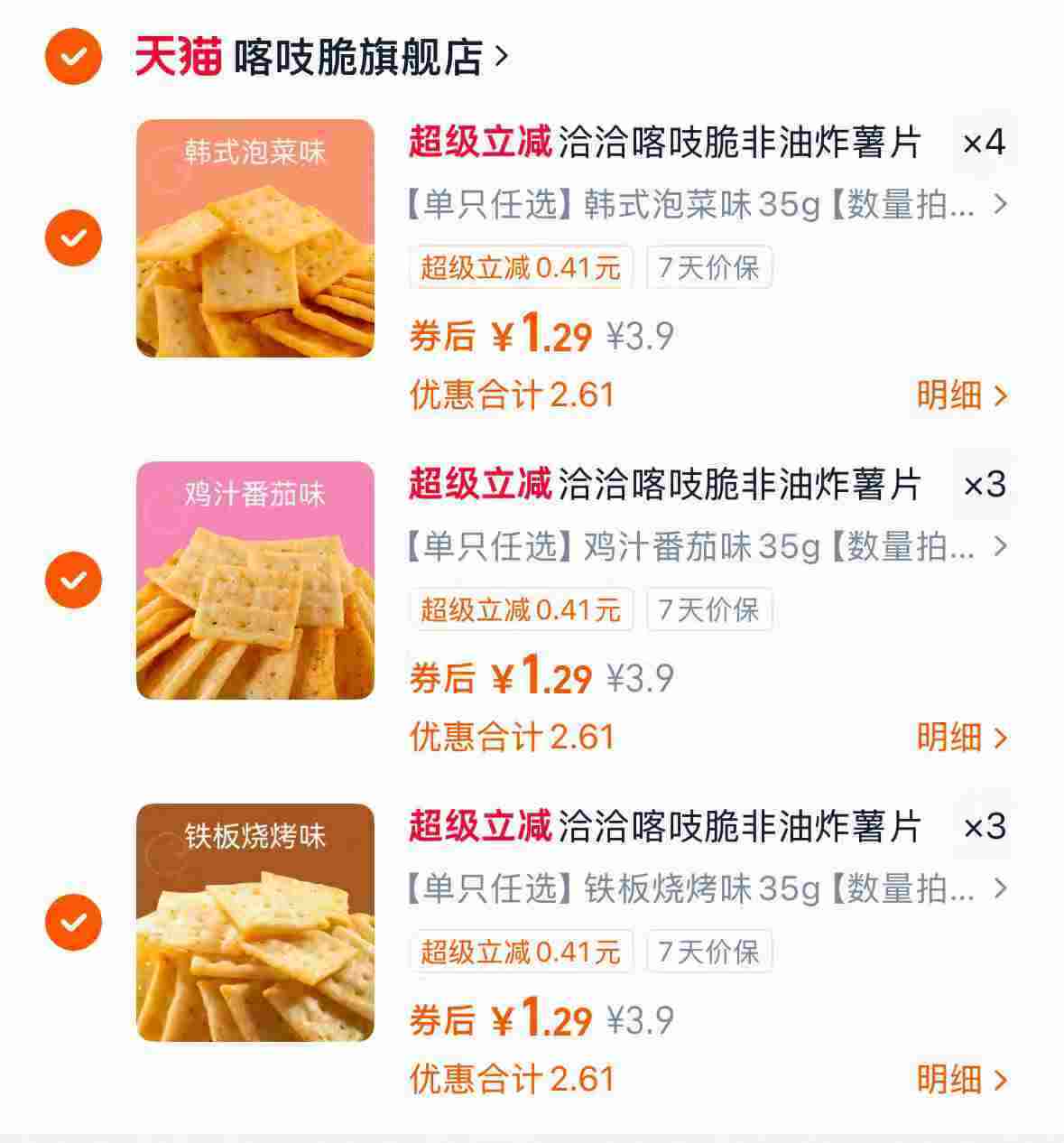The width and height of the screenshot is (1064, 1143).
Task: Click the 7天价保 badge
Action: (x=709, y=267)
